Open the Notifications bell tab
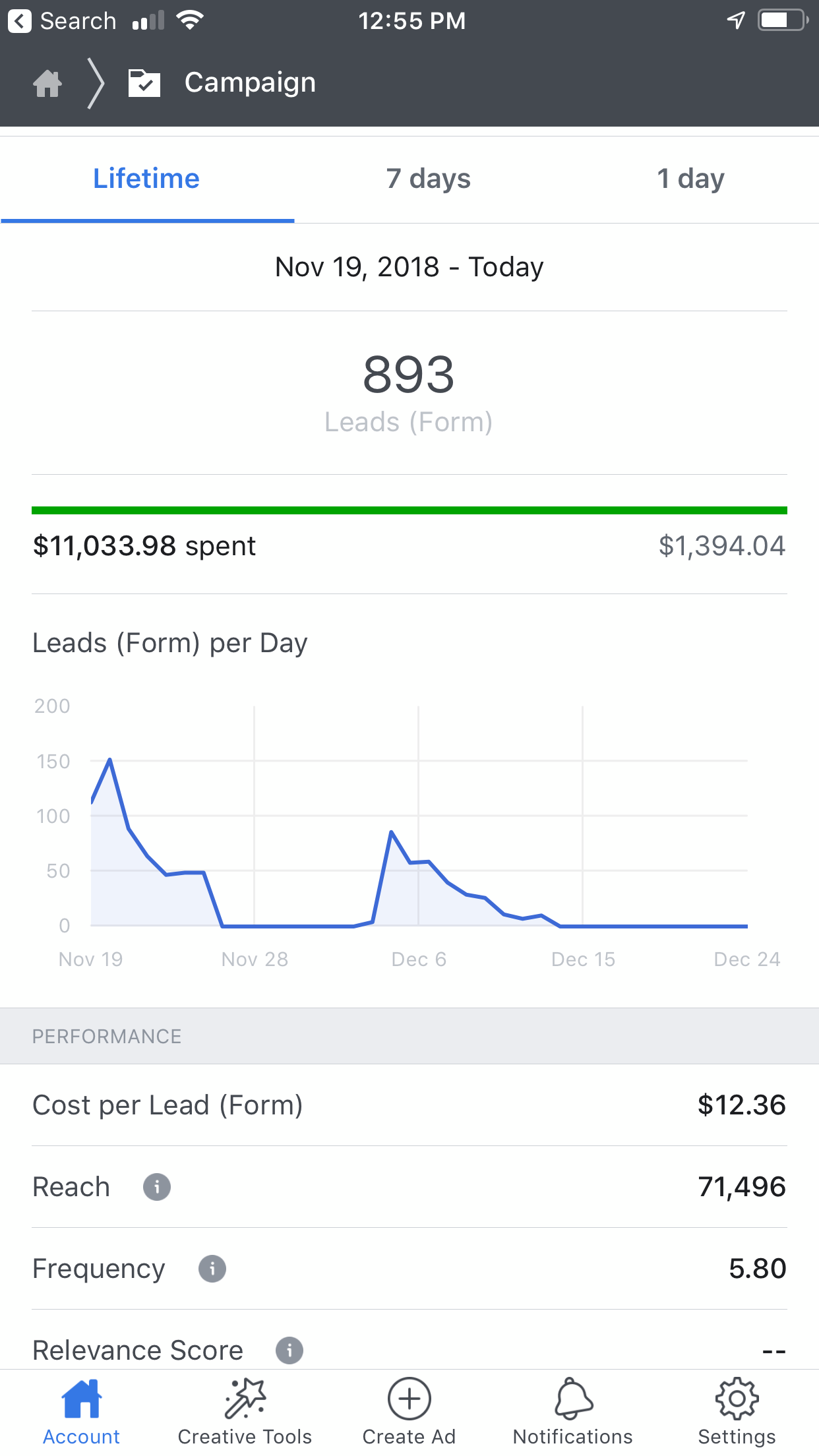Viewport: 819px width, 1456px height. (x=573, y=1412)
